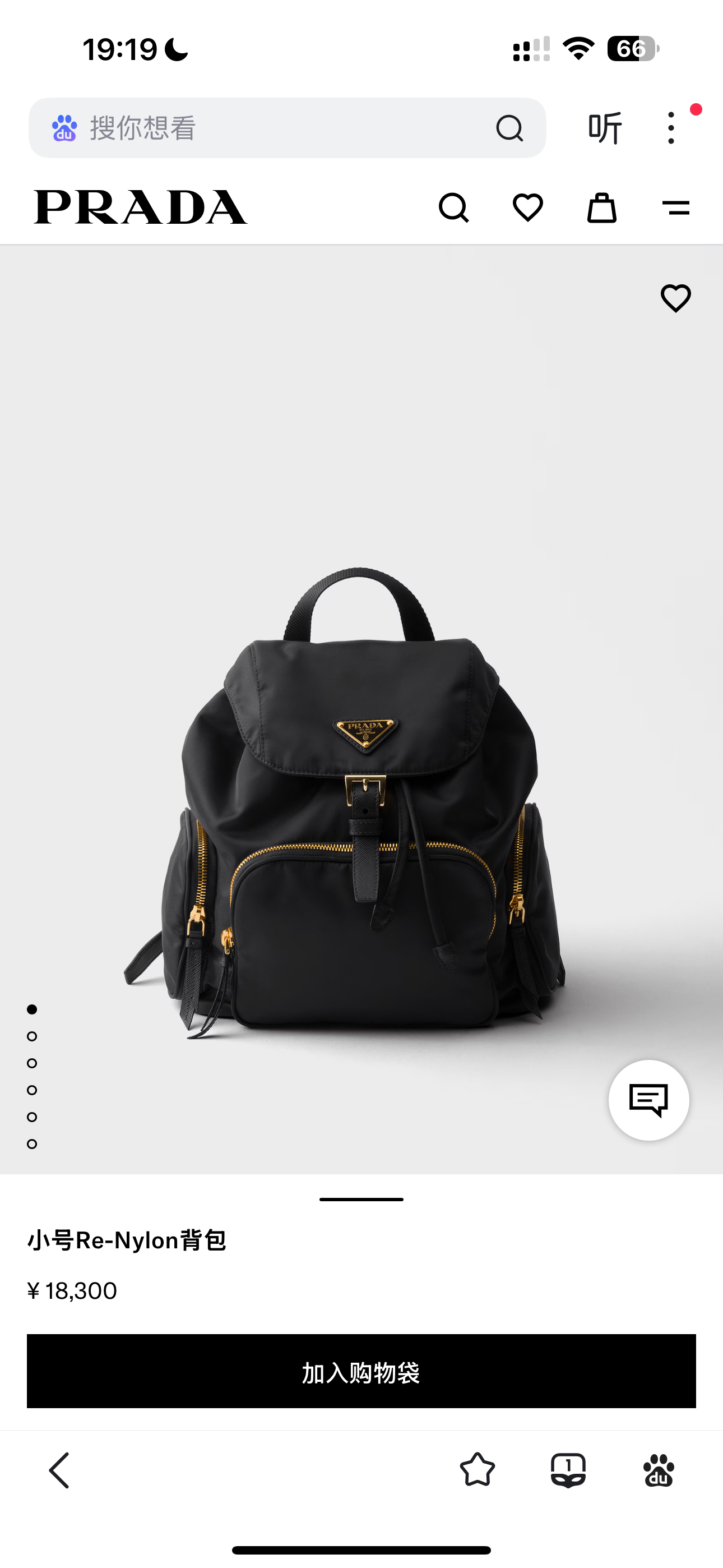The height and width of the screenshot is (1568, 723).
Task: Bookmark this page with the star
Action: tap(478, 1470)
